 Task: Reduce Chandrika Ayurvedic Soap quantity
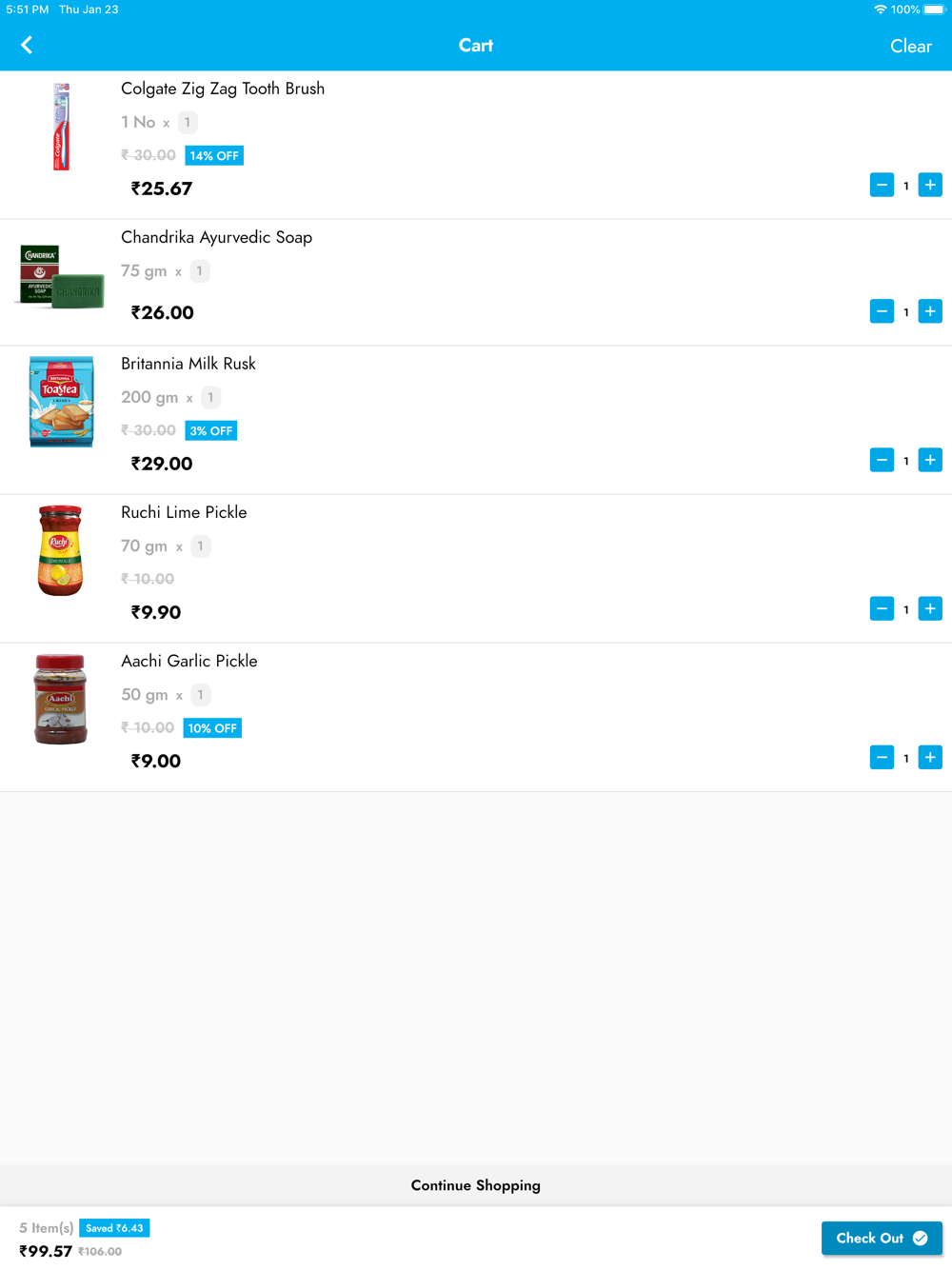click(x=882, y=311)
